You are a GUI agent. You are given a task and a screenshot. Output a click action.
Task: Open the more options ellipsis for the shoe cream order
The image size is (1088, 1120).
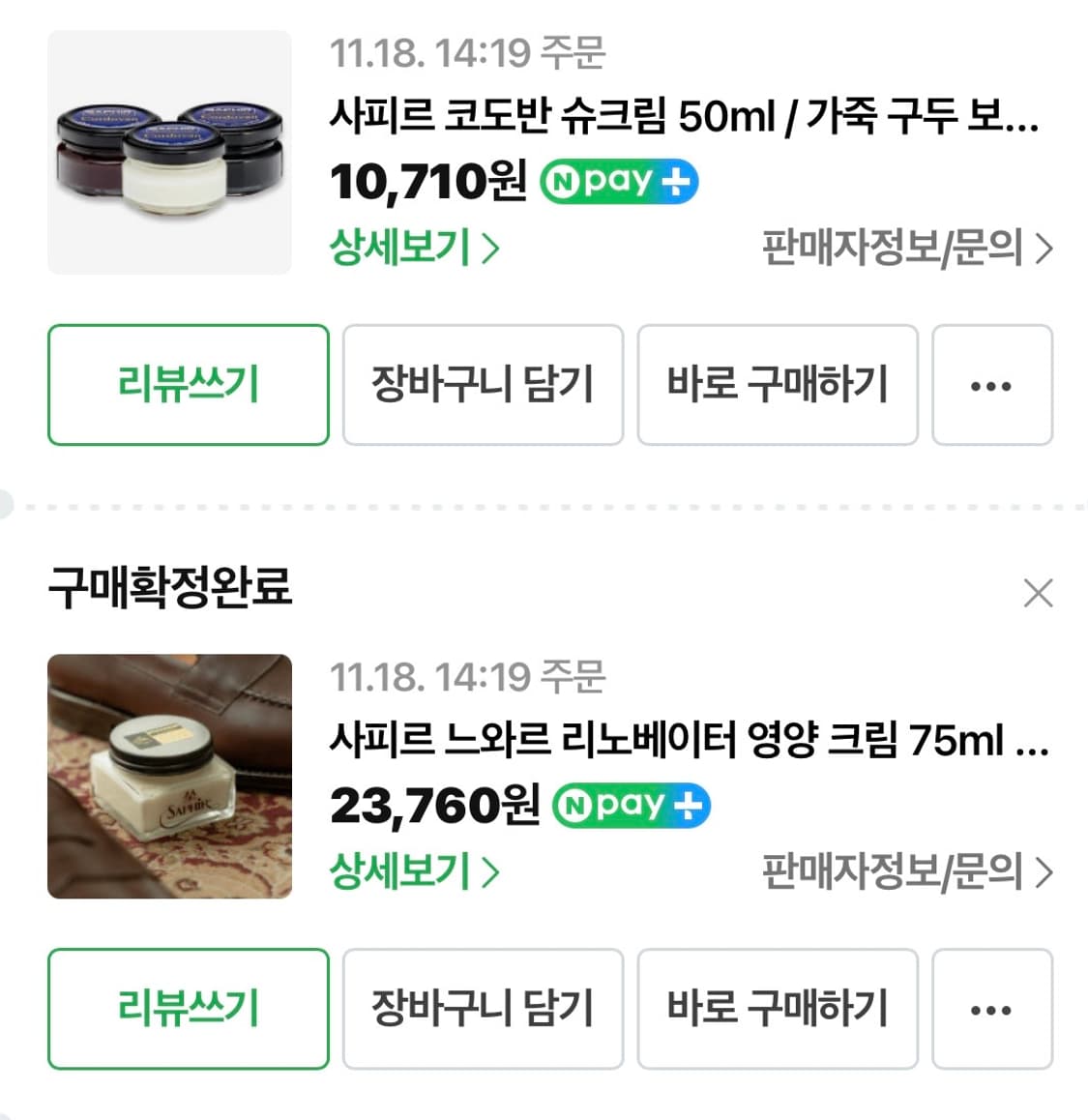[x=992, y=385]
